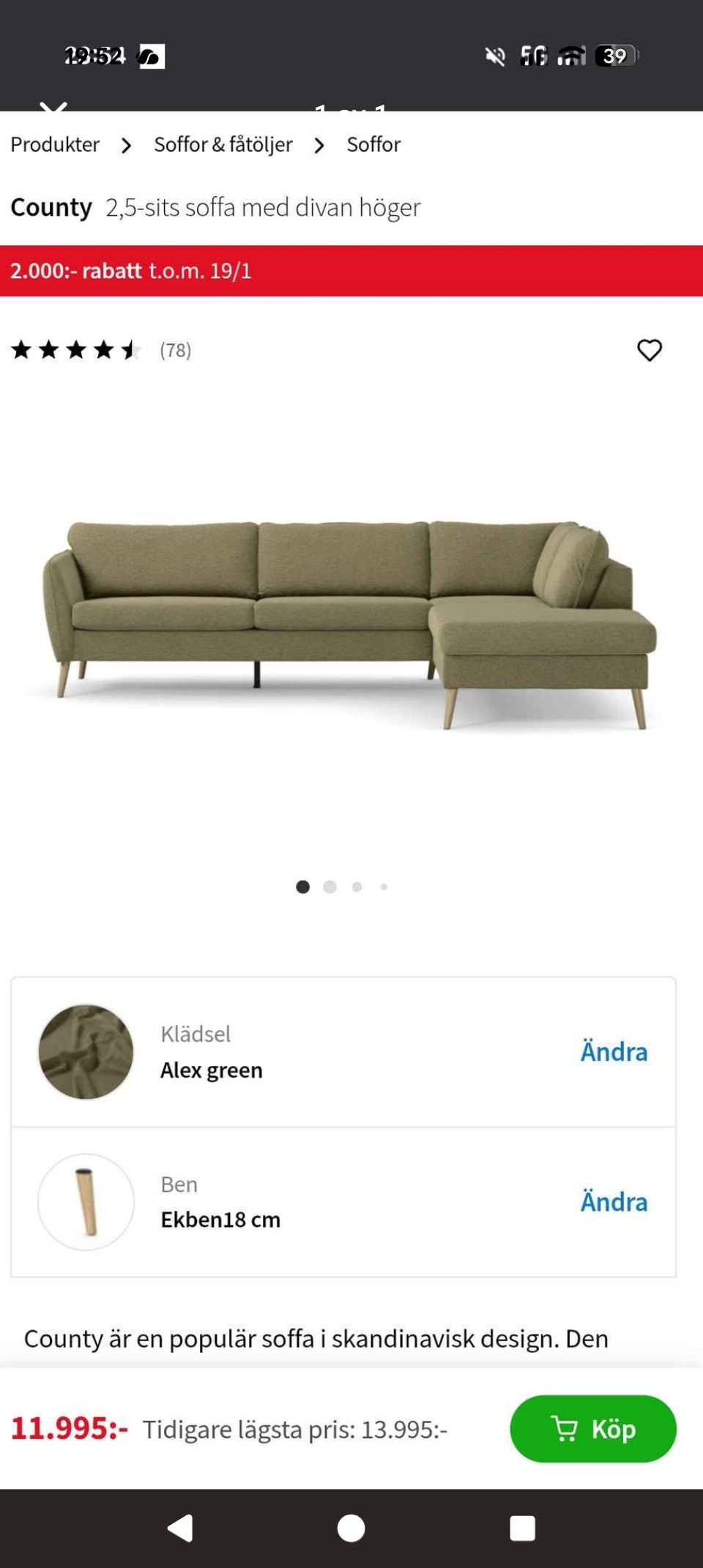Expand the Soffor & fåtöljer breadcrumb chevron

click(x=320, y=144)
